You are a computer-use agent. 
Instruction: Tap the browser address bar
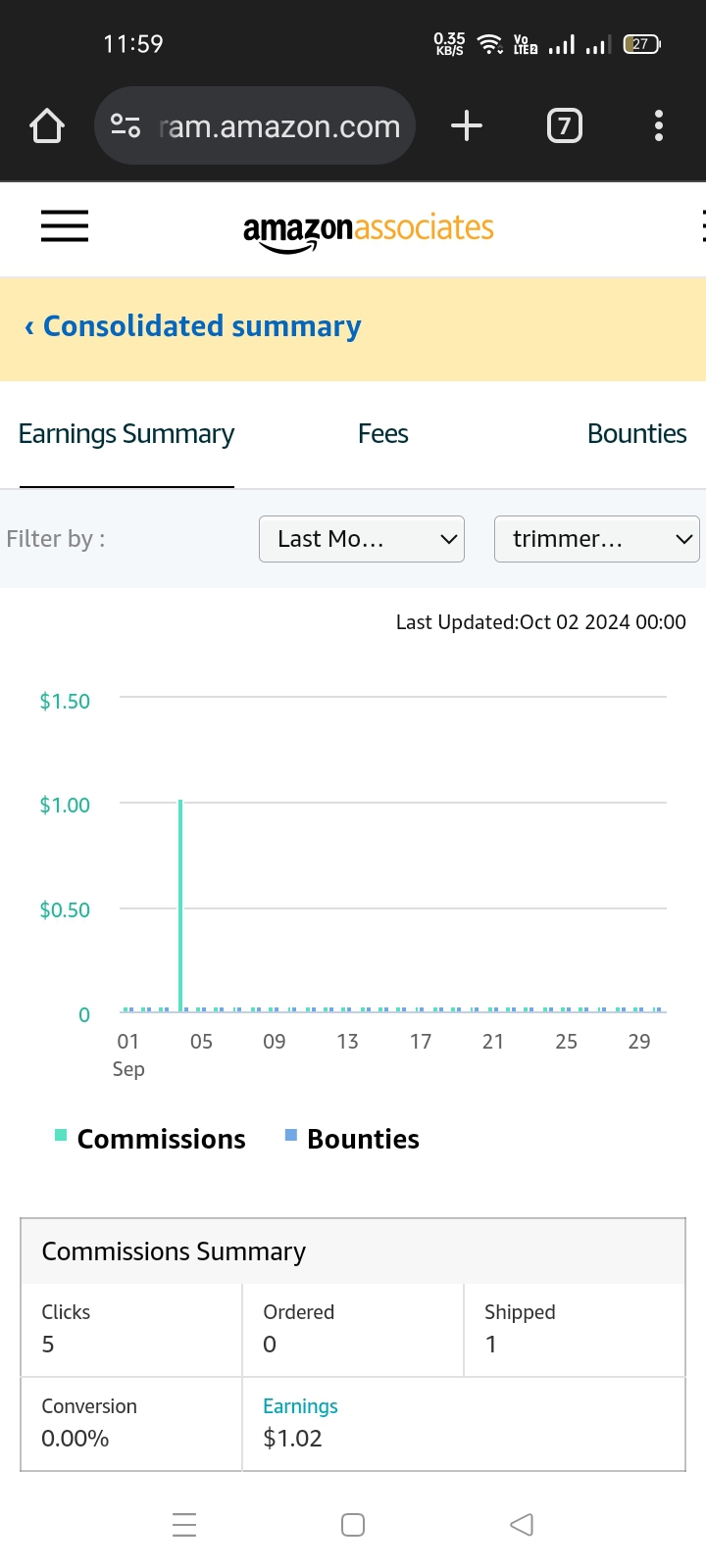click(255, 125)
